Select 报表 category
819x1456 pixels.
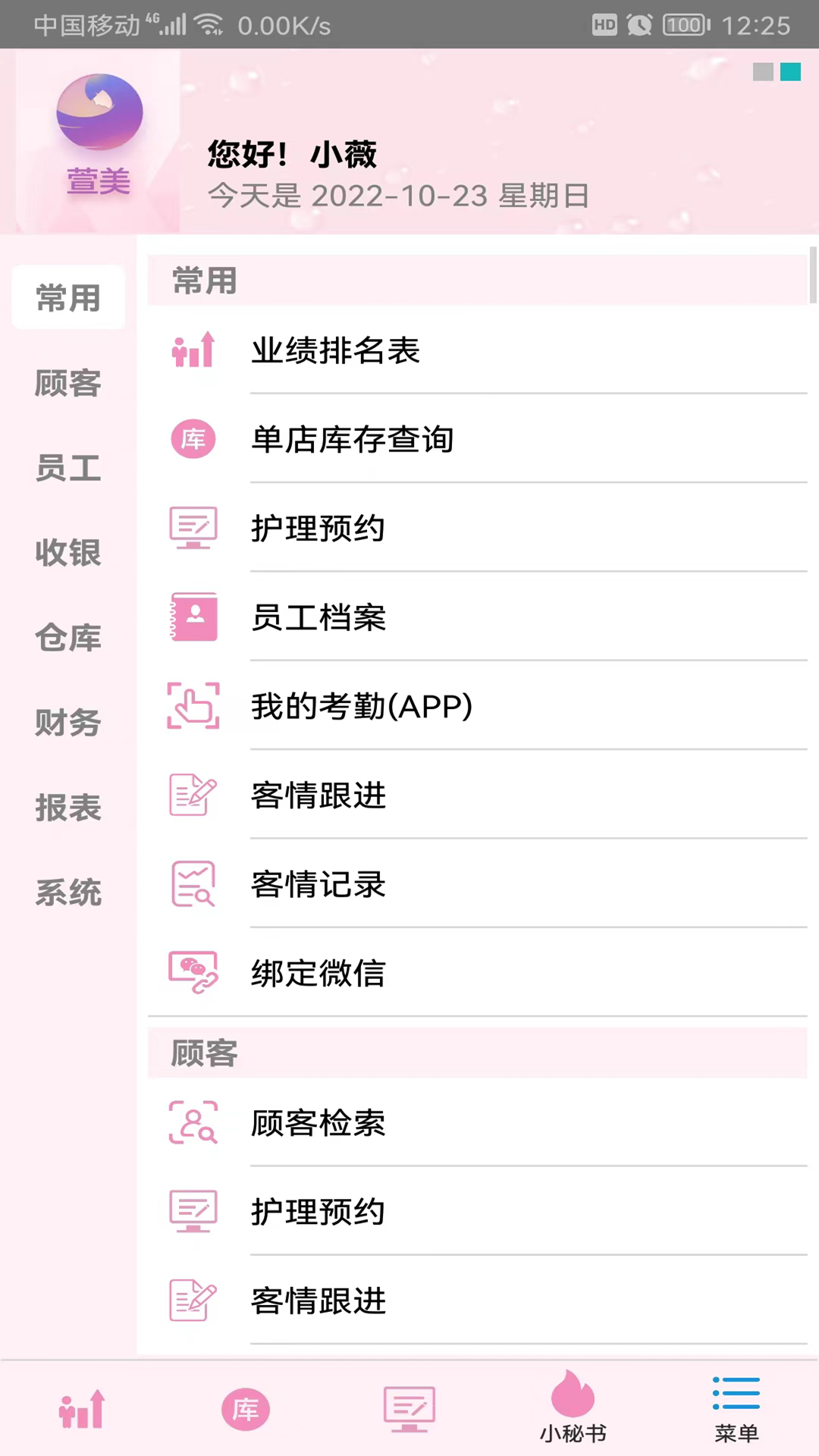(68, 808)
